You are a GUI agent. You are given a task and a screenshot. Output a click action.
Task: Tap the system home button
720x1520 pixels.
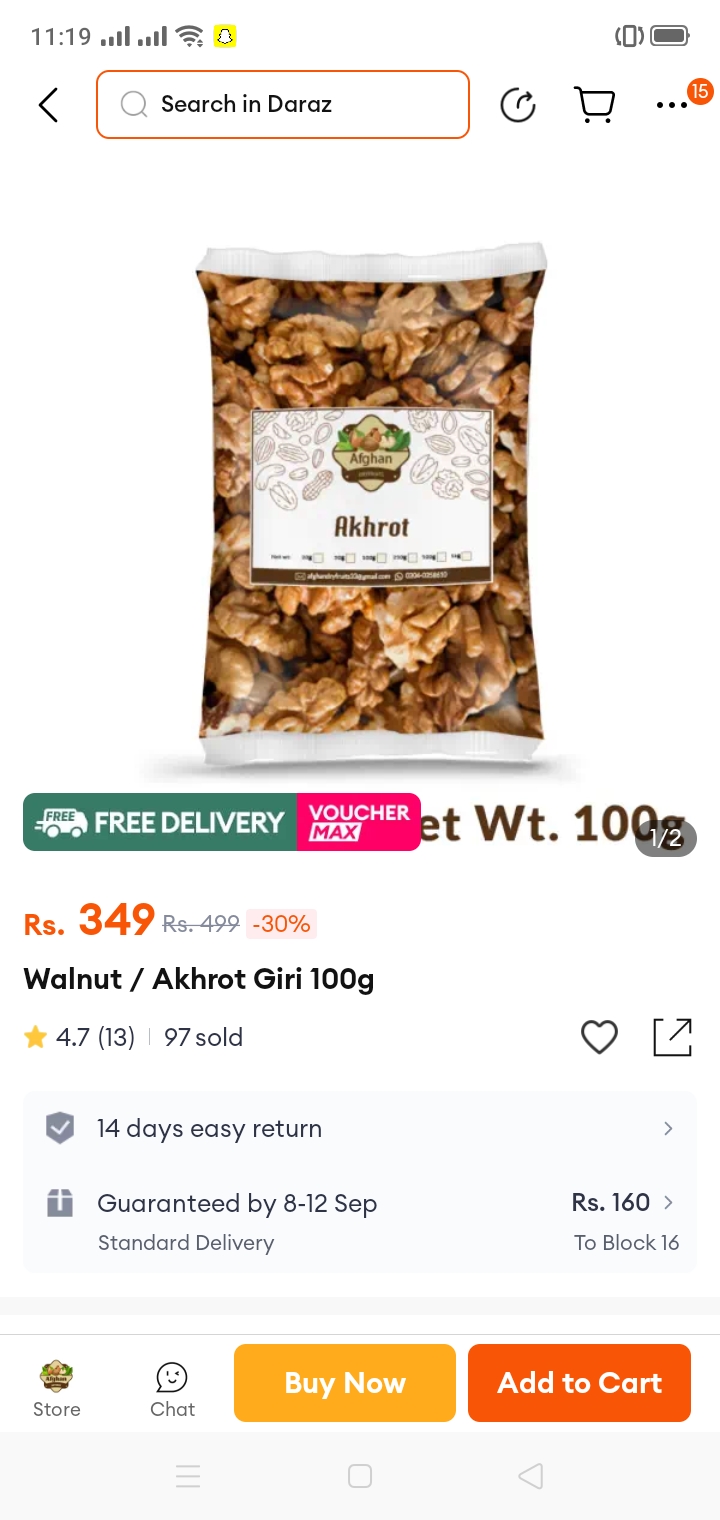[x=360, y=1475]
